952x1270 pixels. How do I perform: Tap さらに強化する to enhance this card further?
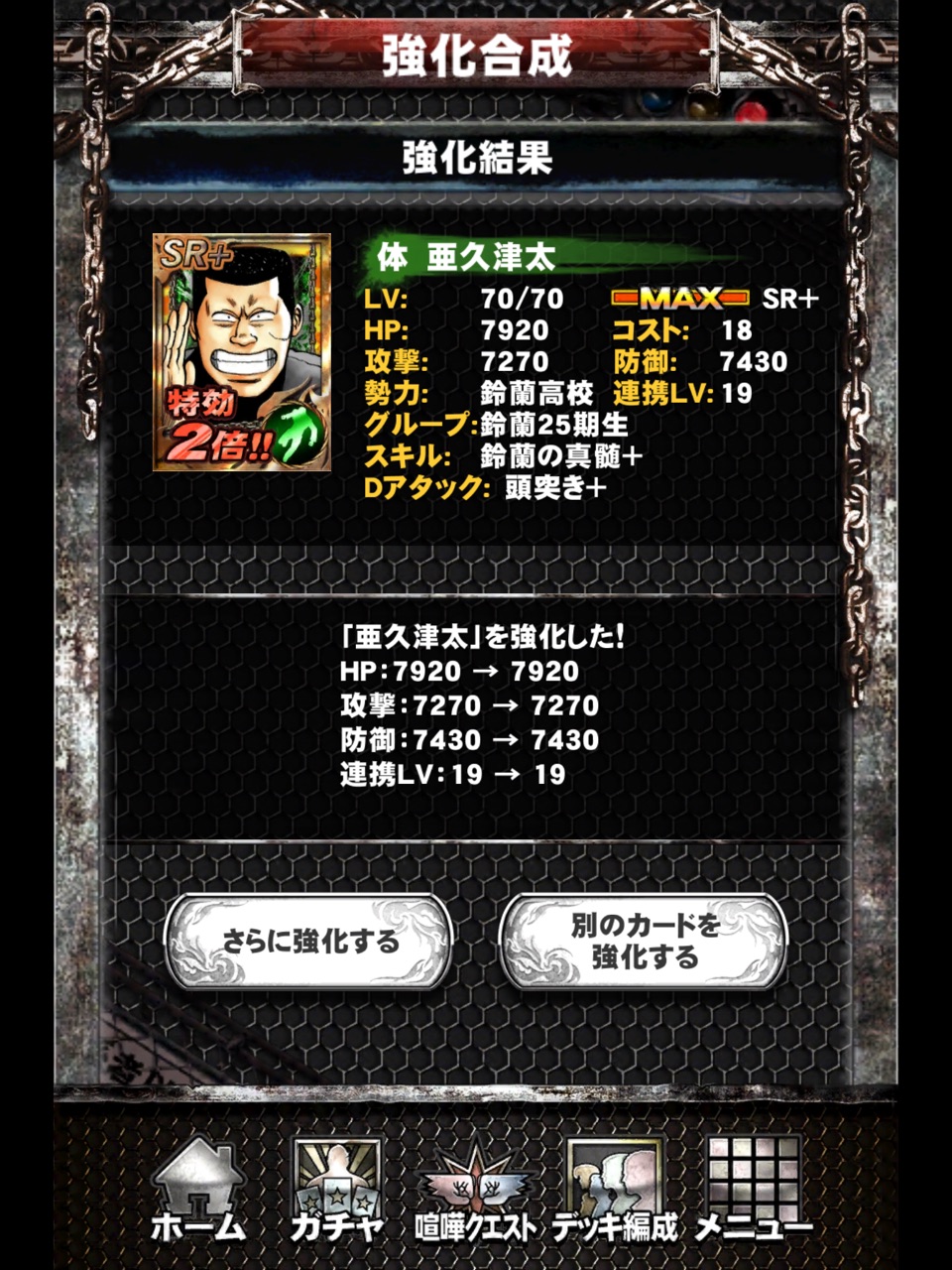tap(308, 941)
